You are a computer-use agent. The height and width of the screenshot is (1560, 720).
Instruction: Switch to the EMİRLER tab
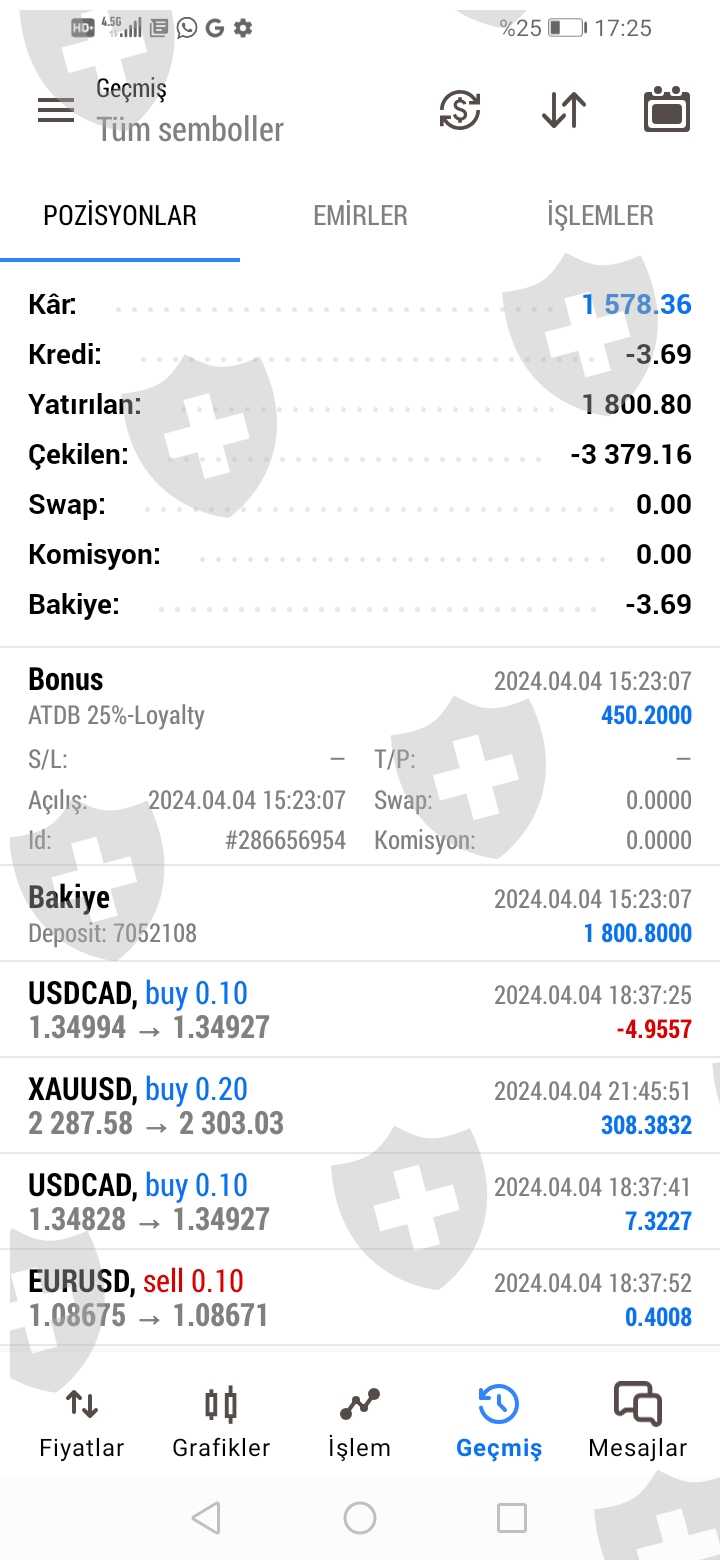(x=360, y=216)
